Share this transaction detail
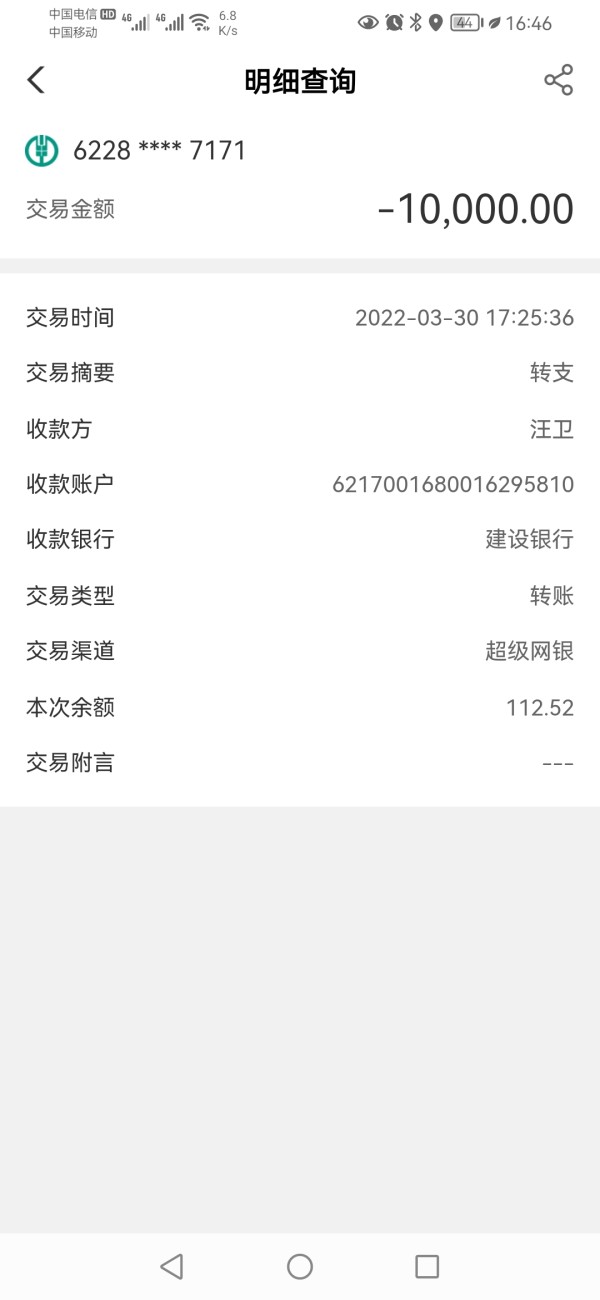Viewport: 600px width, 1300px height. pos(558,80)
